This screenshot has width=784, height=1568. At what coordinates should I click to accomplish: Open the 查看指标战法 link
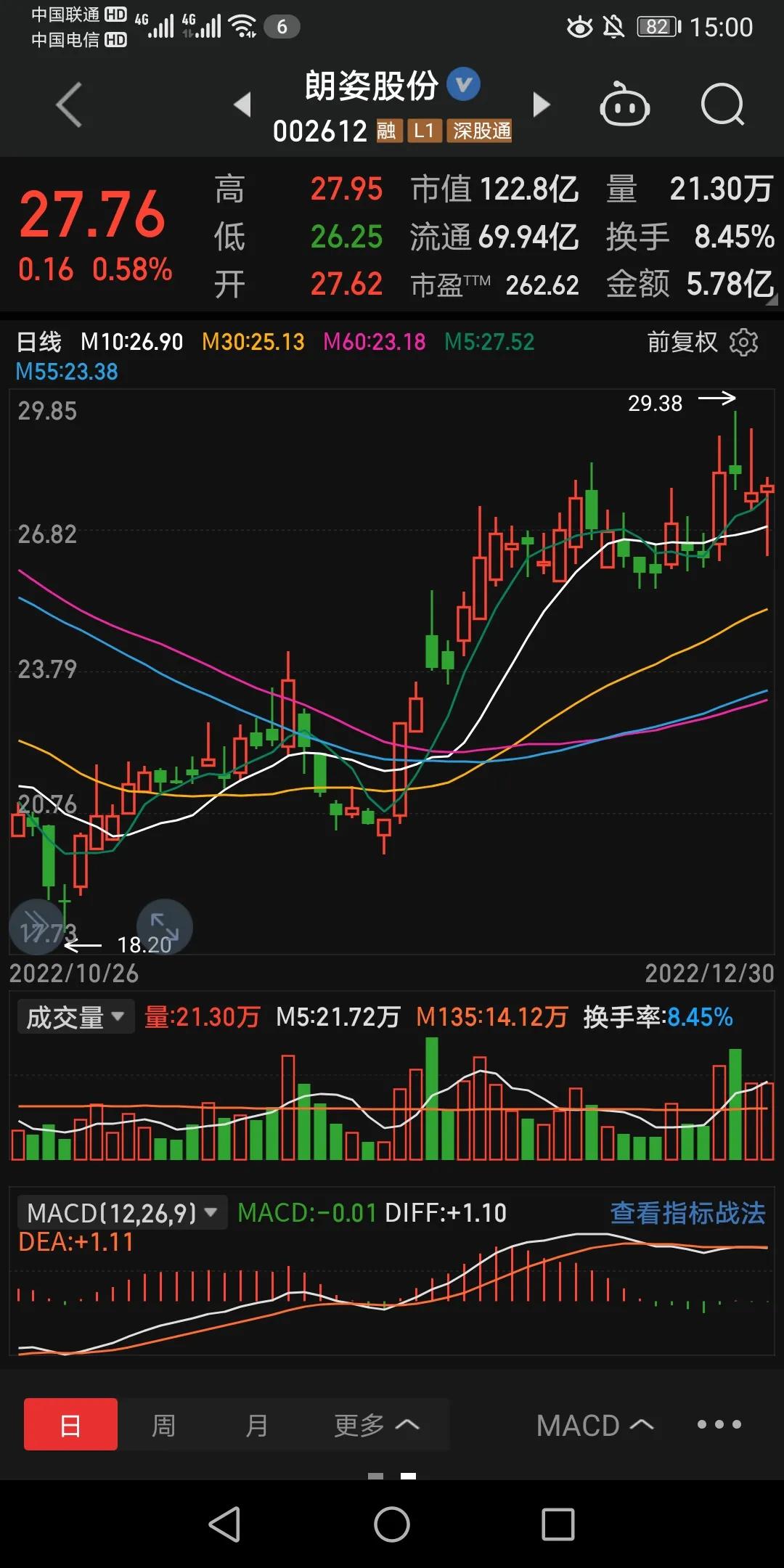(687, 1213)
